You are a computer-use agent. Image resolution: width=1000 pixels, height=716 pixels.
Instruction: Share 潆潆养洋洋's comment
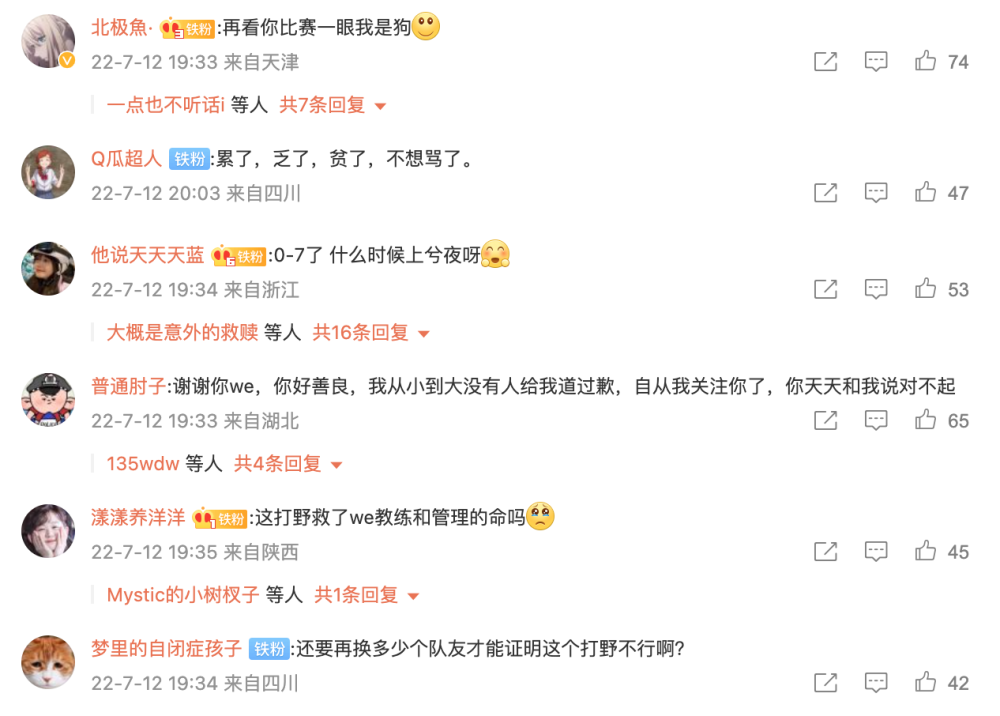click(825, 552)
